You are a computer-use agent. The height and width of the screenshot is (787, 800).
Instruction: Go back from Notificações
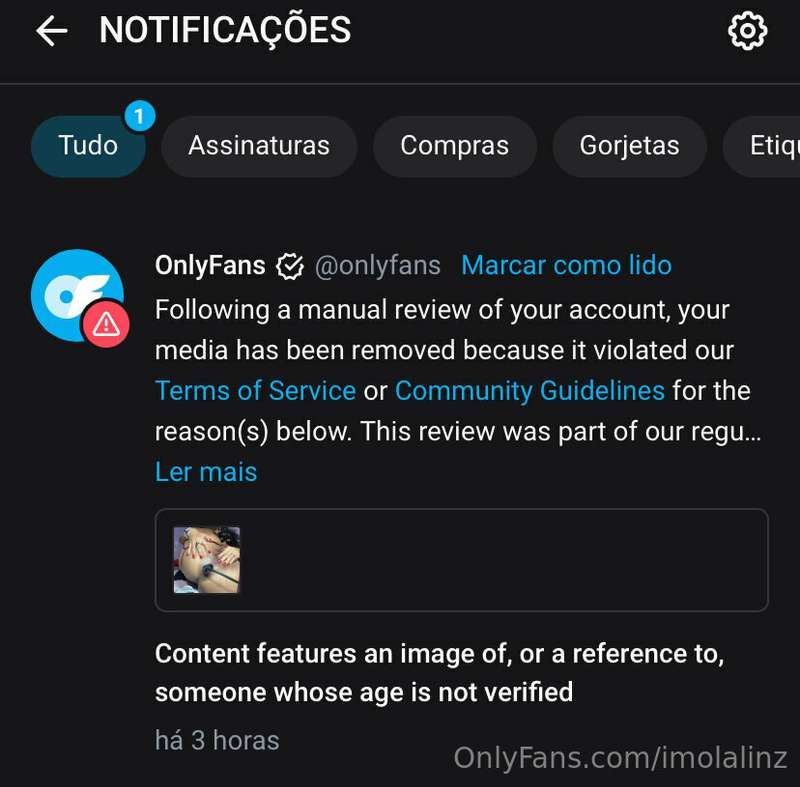pyautogui.click(x=52, y=31)
